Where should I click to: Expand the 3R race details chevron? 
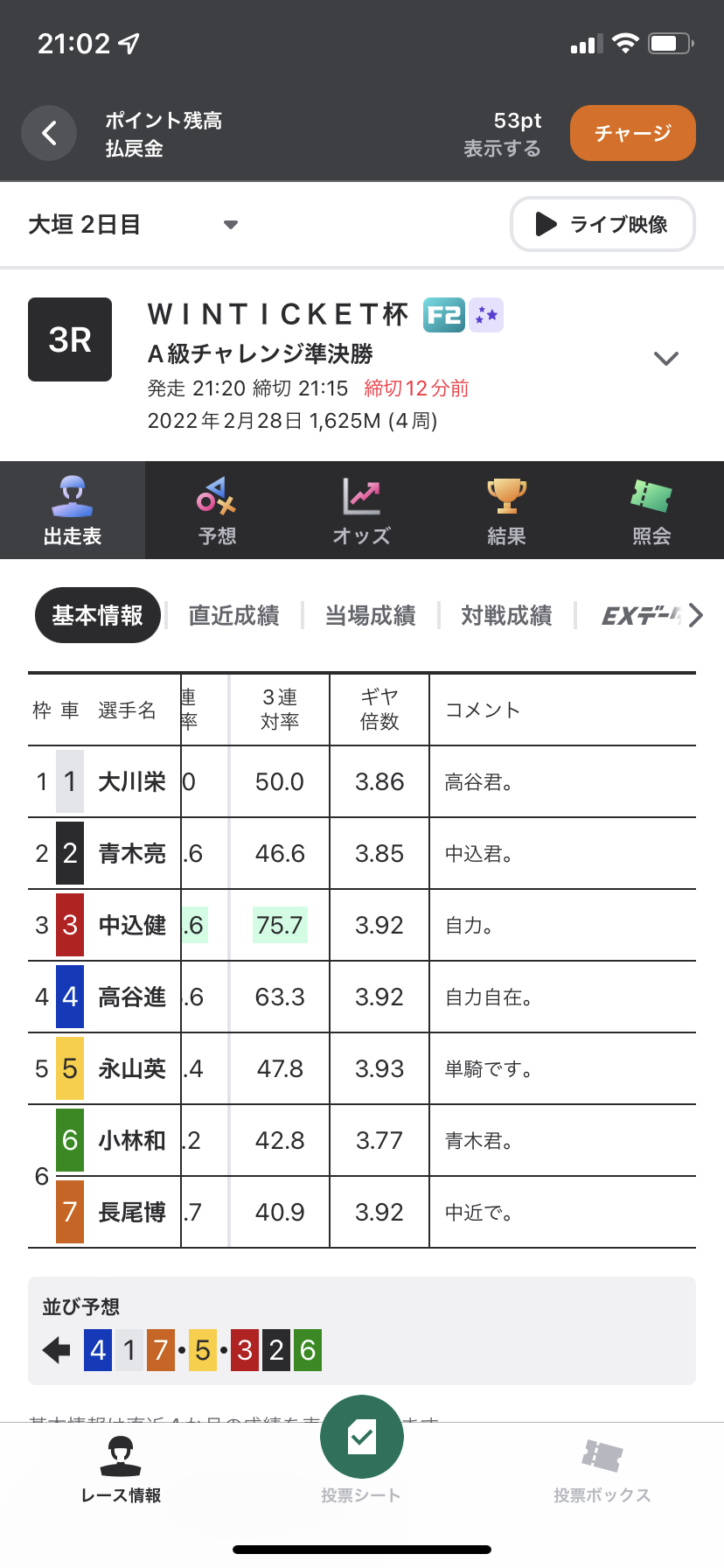pos(666,359)
